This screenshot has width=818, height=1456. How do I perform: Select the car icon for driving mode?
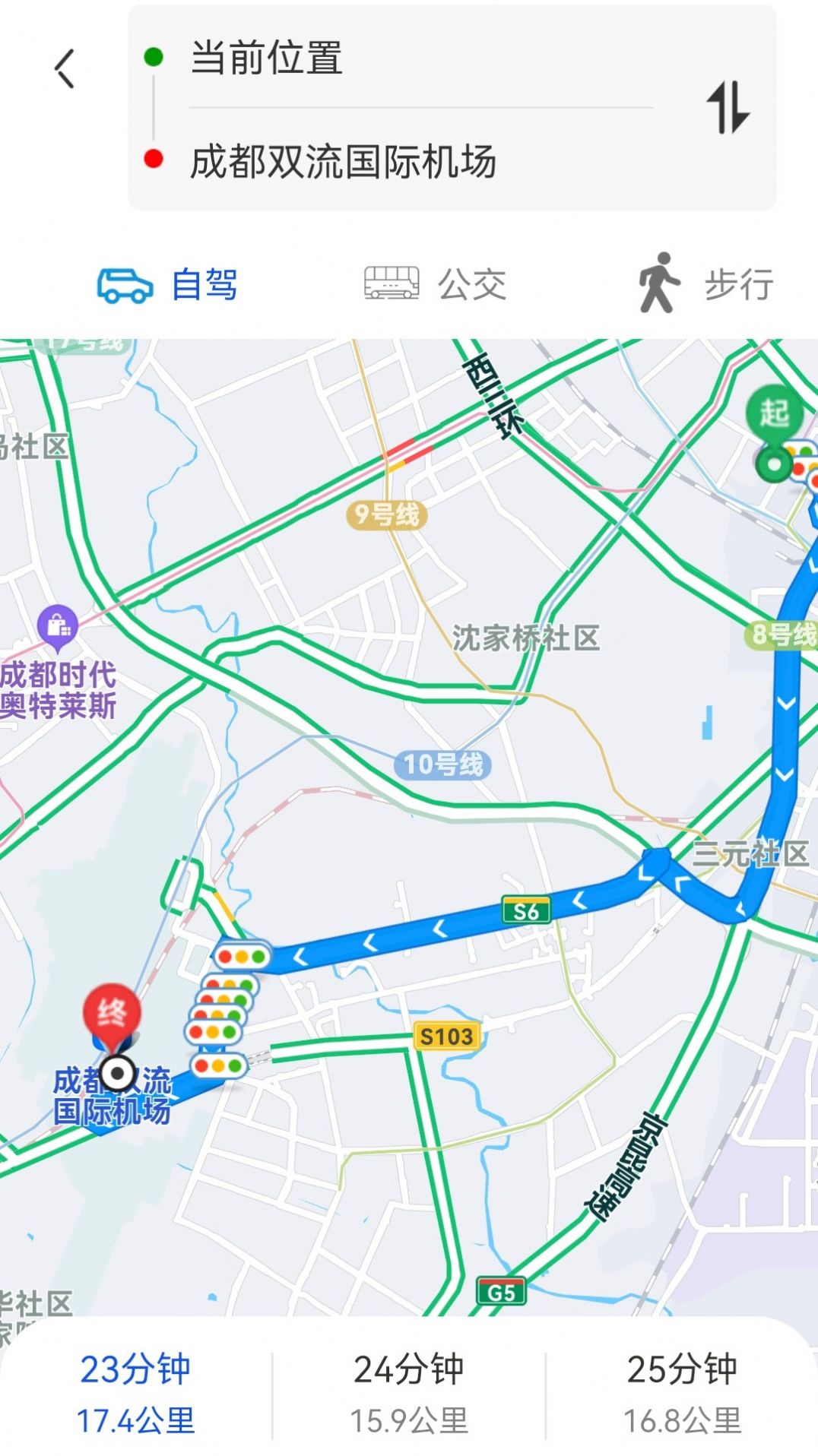tap(125, 284)
